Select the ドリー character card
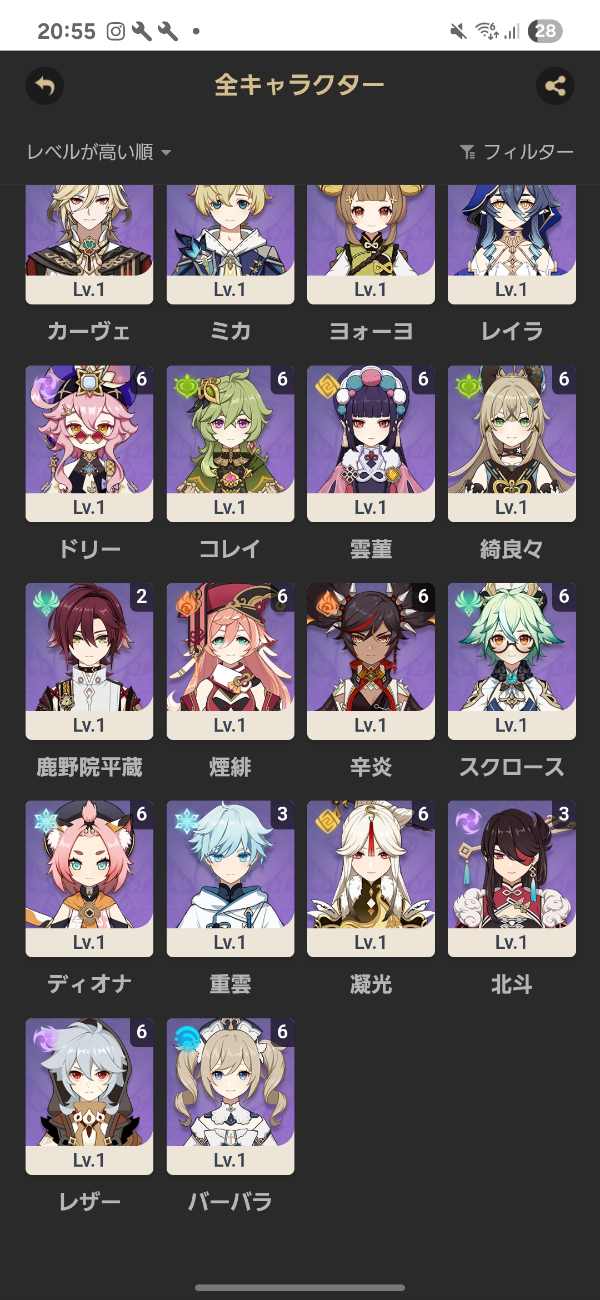This screenshot has width=600, height=1300. [89, 444]
